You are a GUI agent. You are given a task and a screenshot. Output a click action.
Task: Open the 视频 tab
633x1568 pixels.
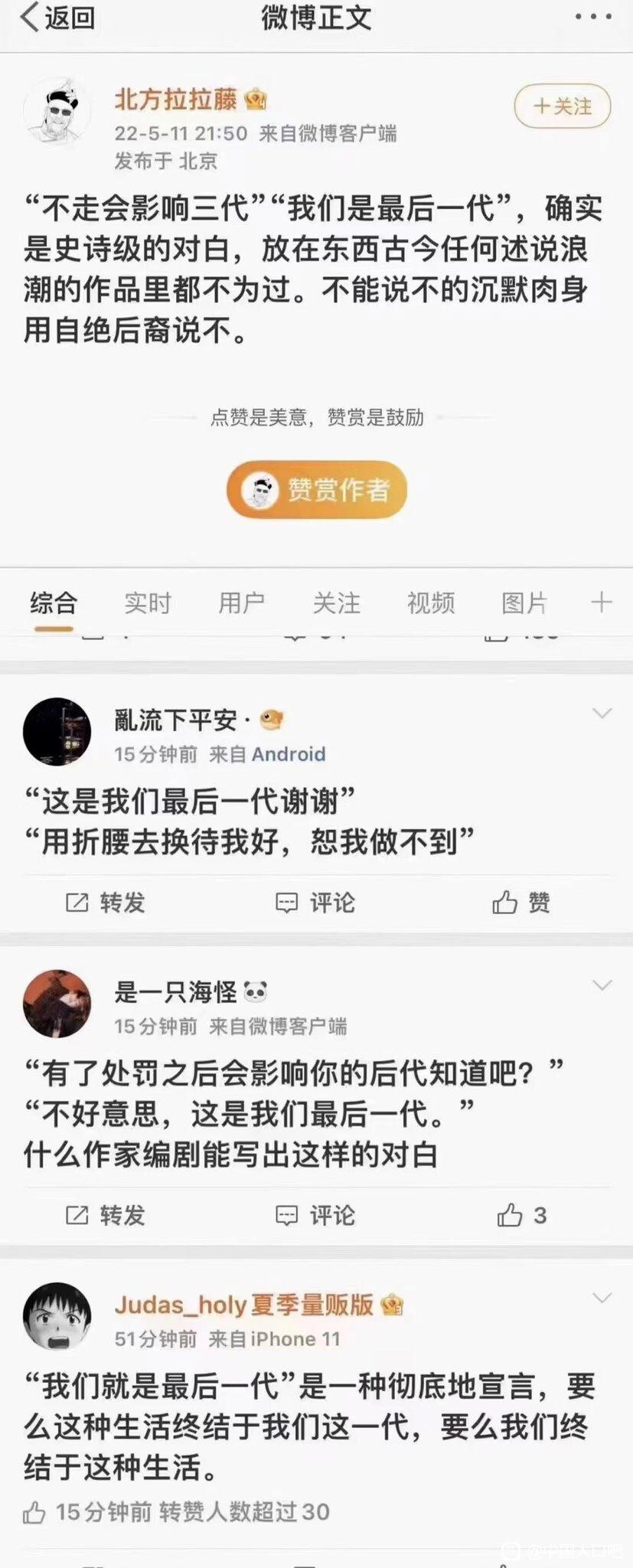click(x=430, y=603)
